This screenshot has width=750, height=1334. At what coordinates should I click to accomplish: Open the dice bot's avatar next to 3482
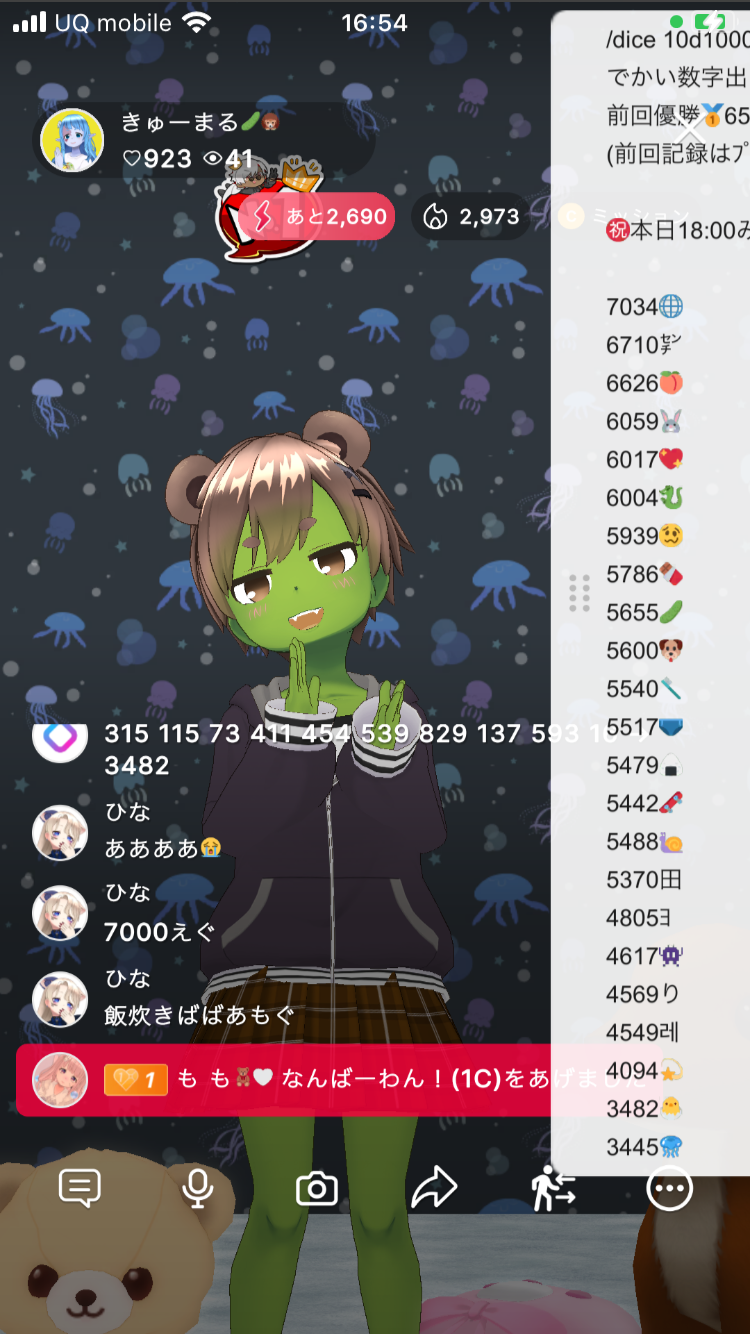tap(60, 741)
